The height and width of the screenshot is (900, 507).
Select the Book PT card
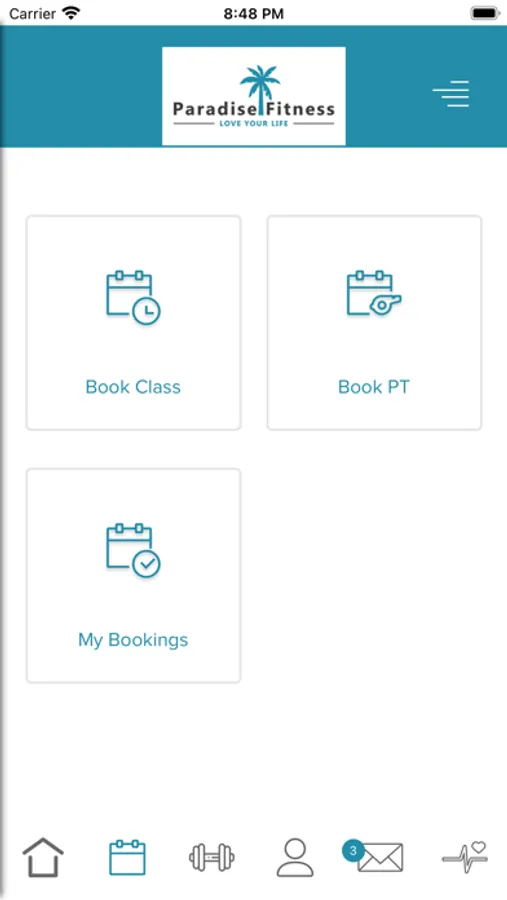[374, 323]
